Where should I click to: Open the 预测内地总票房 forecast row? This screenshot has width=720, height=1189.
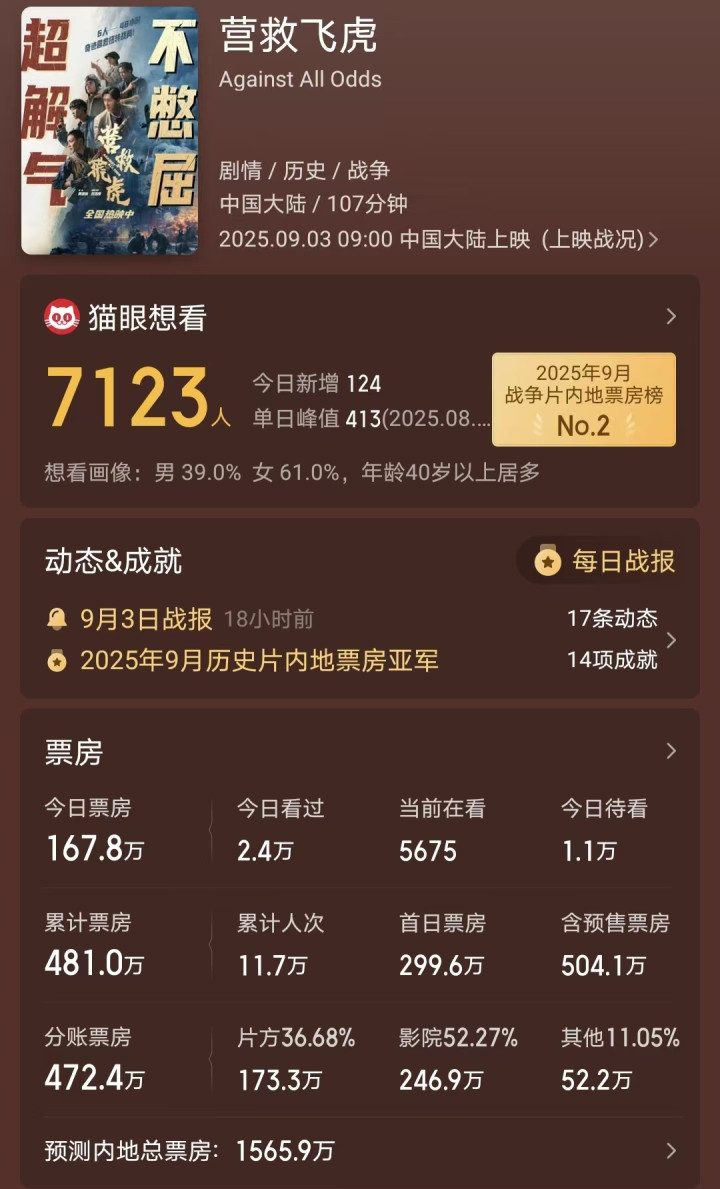pyautogui.click(x=360, y=1151)
